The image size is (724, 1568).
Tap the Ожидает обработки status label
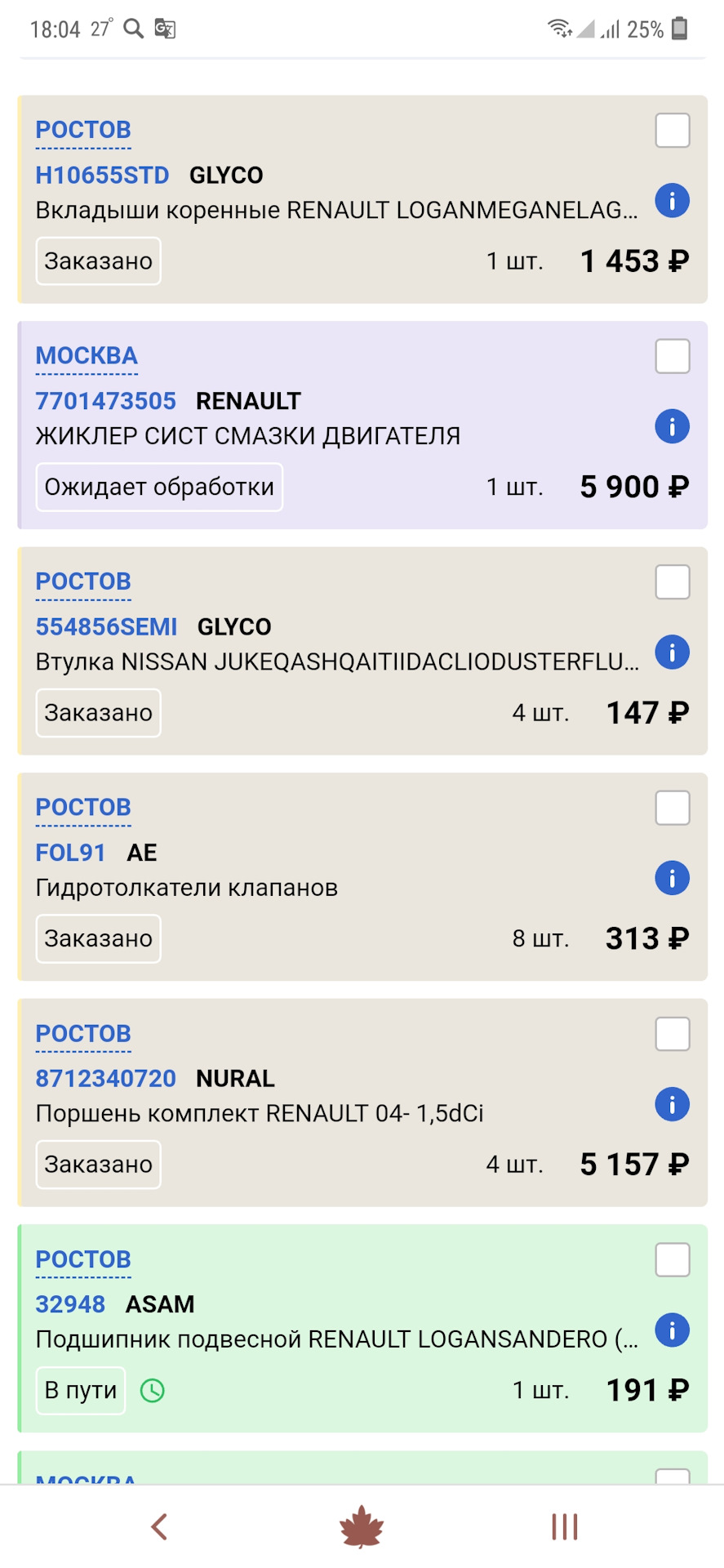point(159,486)
